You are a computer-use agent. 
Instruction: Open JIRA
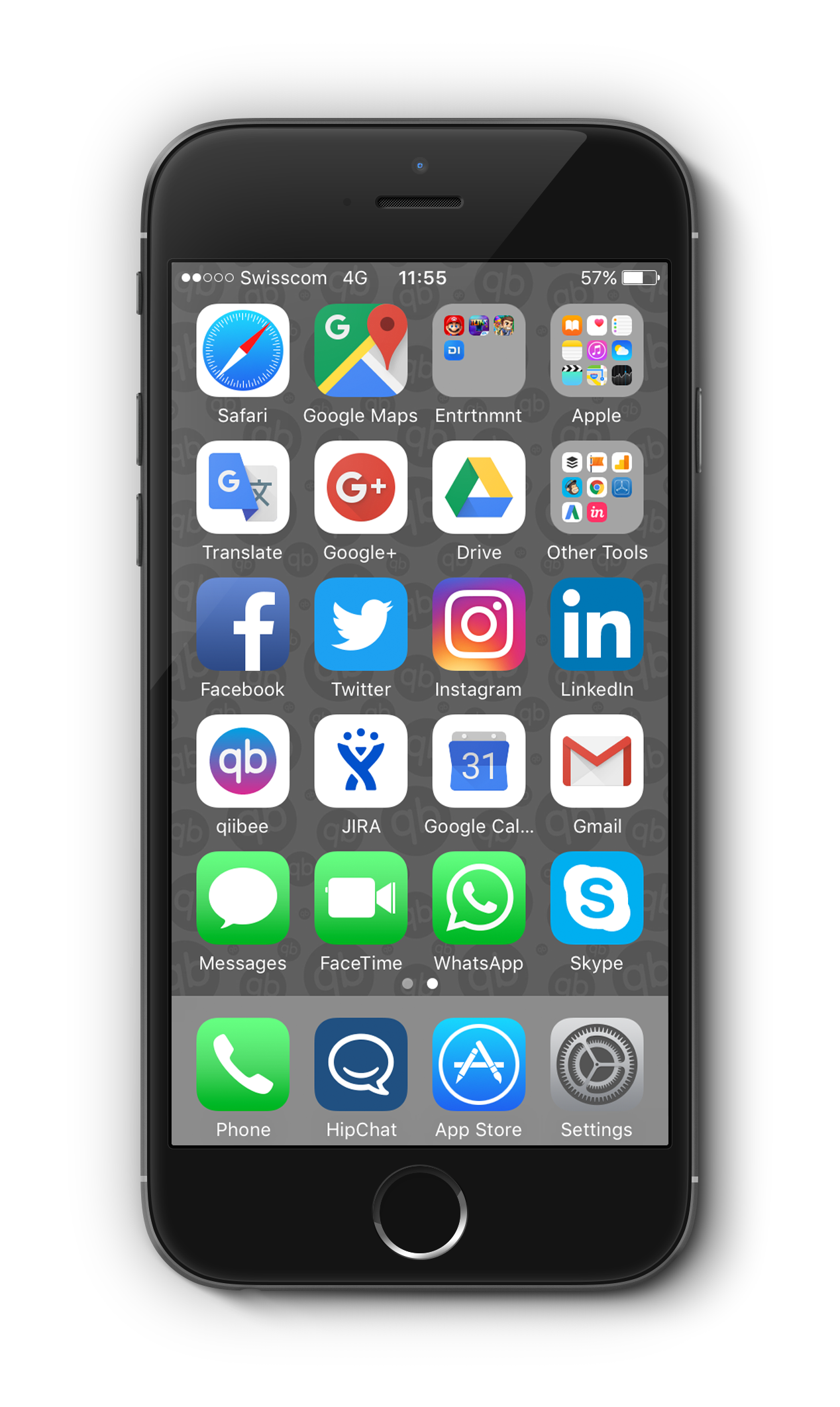360,761
